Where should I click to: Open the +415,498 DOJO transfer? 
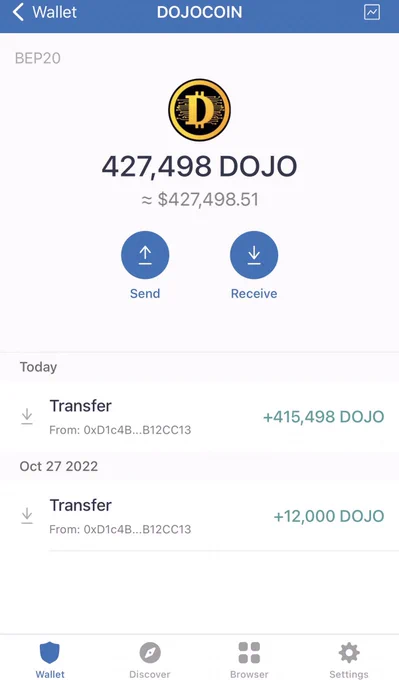point(200,417)
